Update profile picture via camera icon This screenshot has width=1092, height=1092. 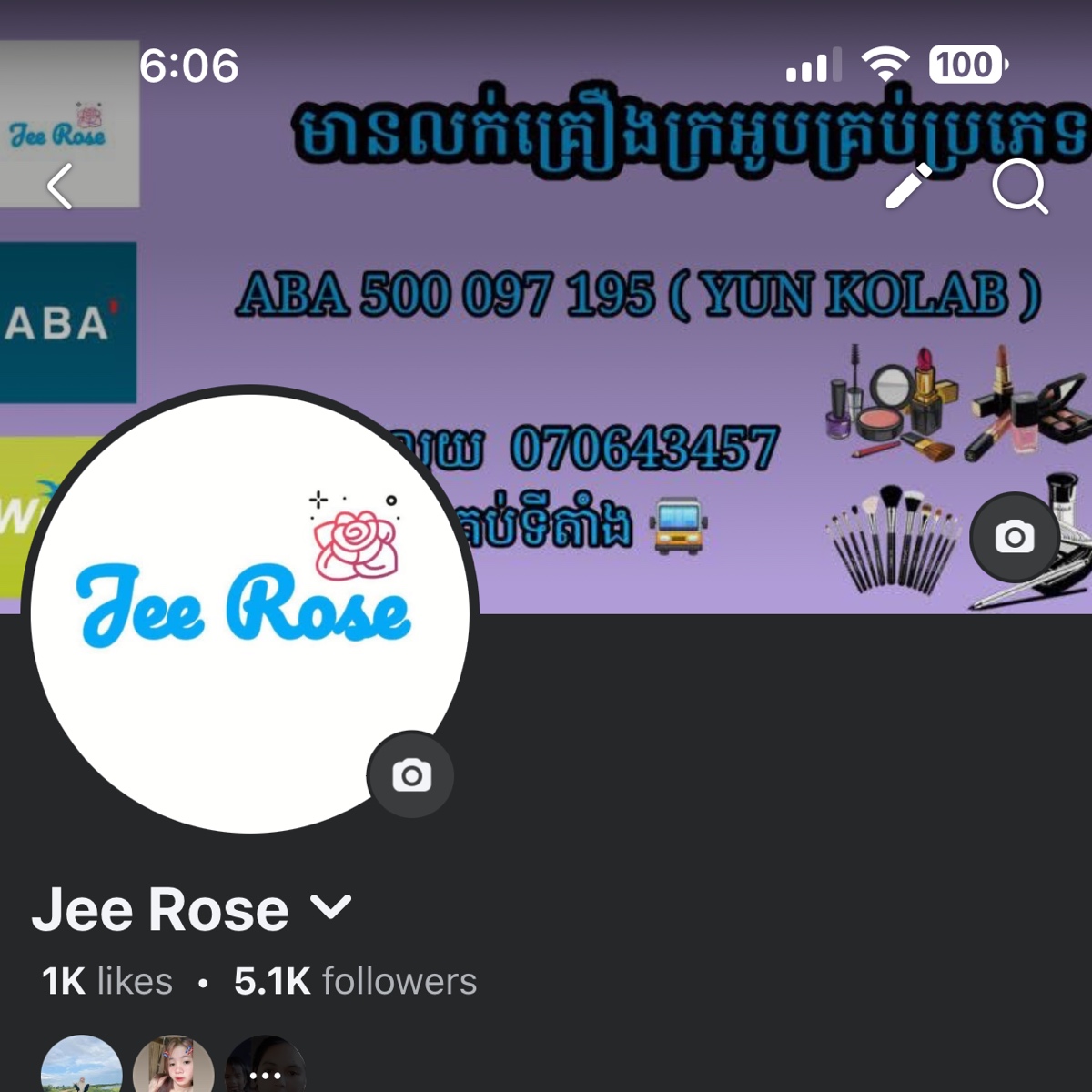point(411,775)
